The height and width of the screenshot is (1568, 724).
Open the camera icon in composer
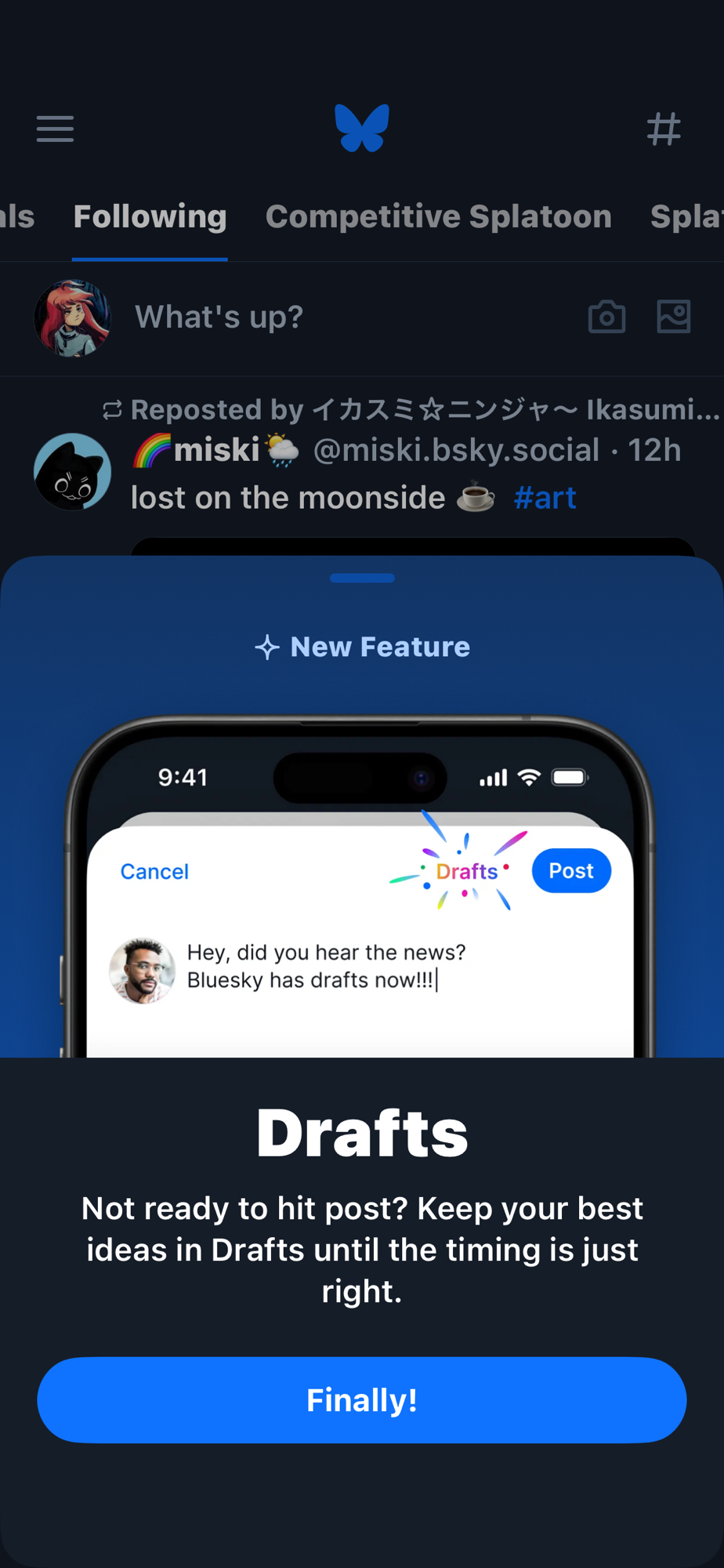(x=606, y=317)
